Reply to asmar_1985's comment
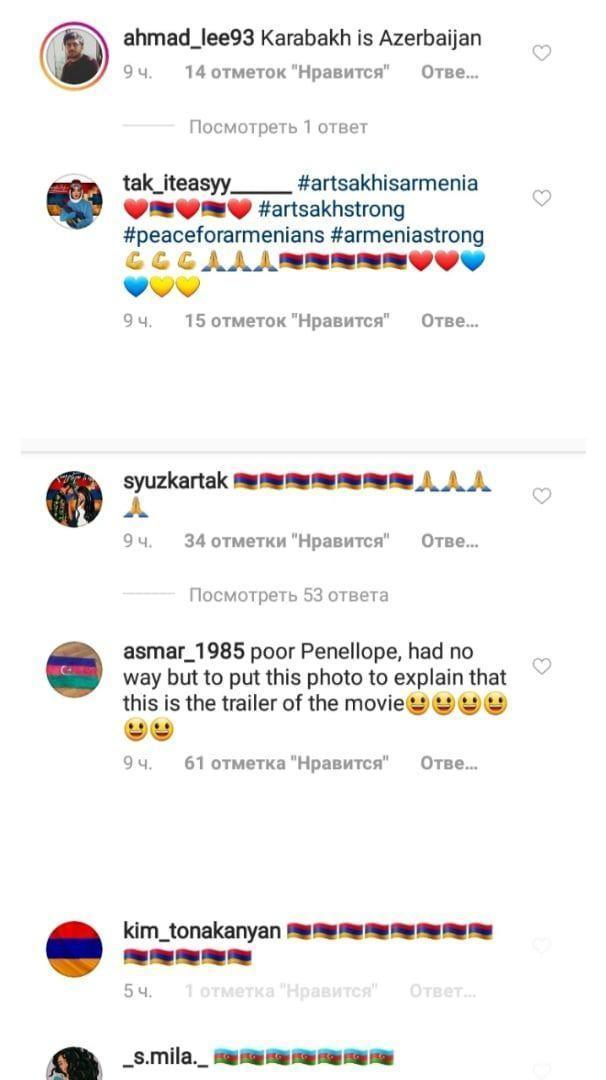 pos(449,763)
